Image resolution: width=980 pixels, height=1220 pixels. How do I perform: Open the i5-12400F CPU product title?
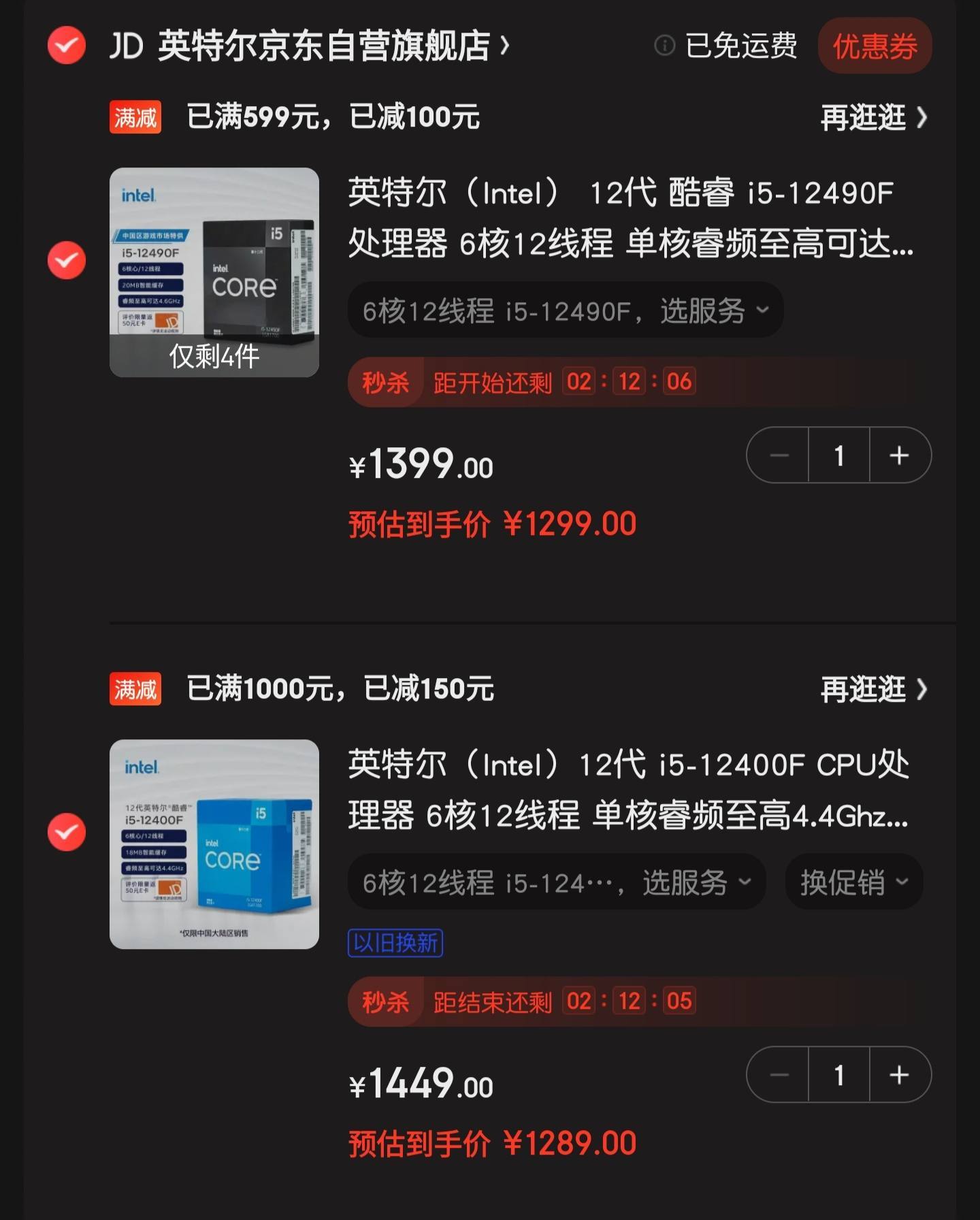pyautogui.click(x=629, y=790)
